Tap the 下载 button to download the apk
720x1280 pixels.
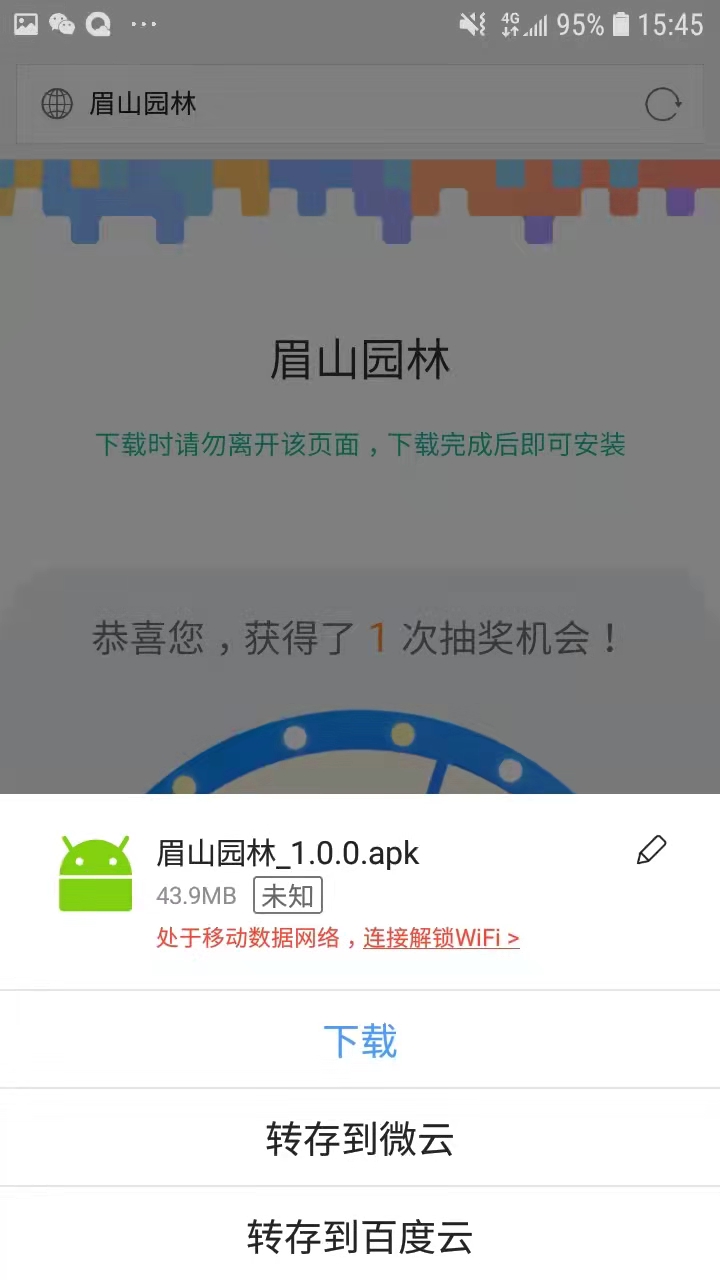360,1041
